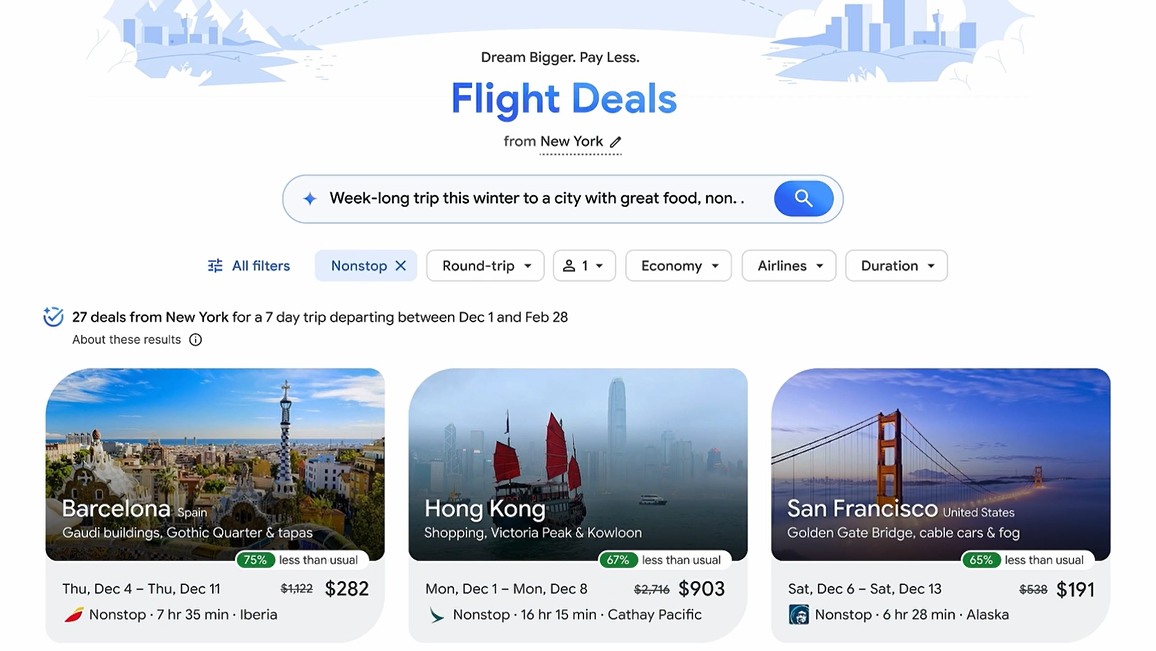Expand the Round-trip dropdown

pos(486,266)
